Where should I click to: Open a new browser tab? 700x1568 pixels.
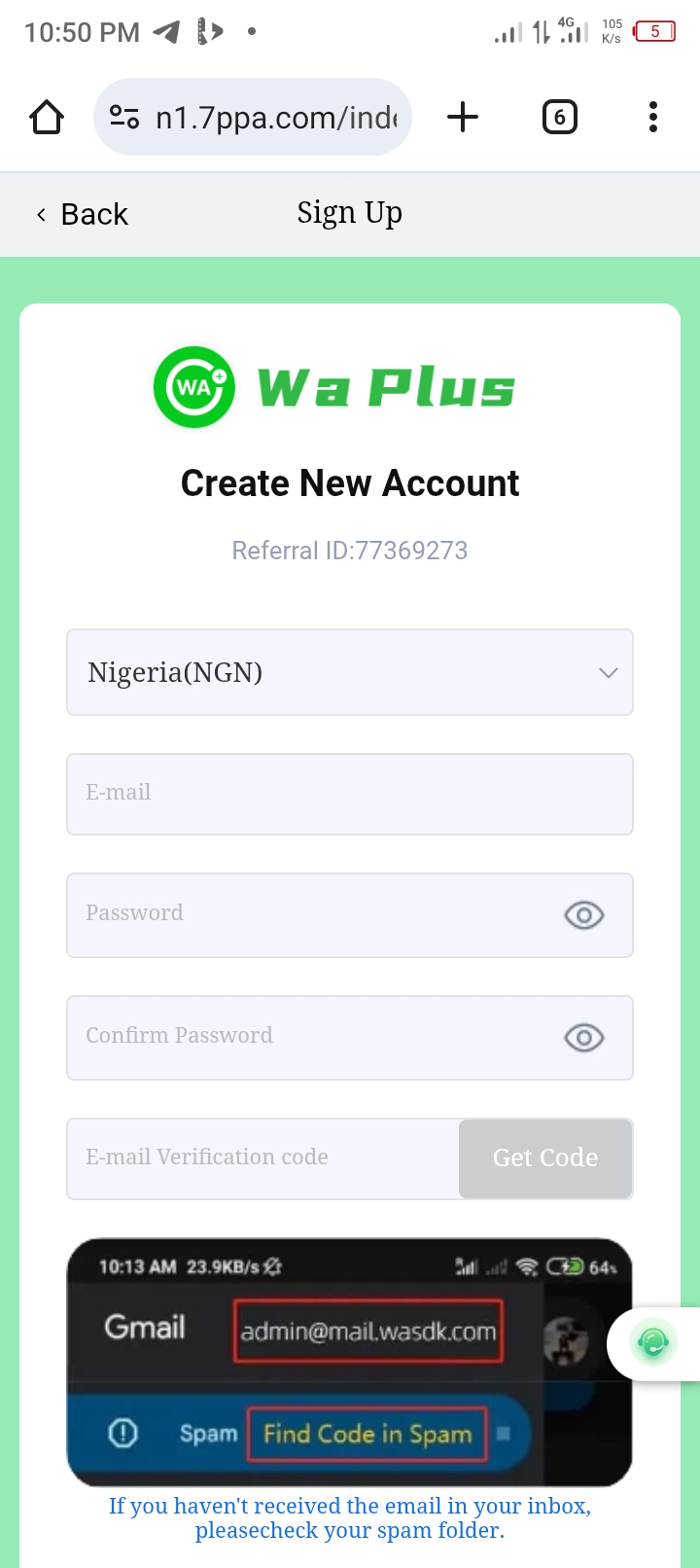(x=463, y=118)
